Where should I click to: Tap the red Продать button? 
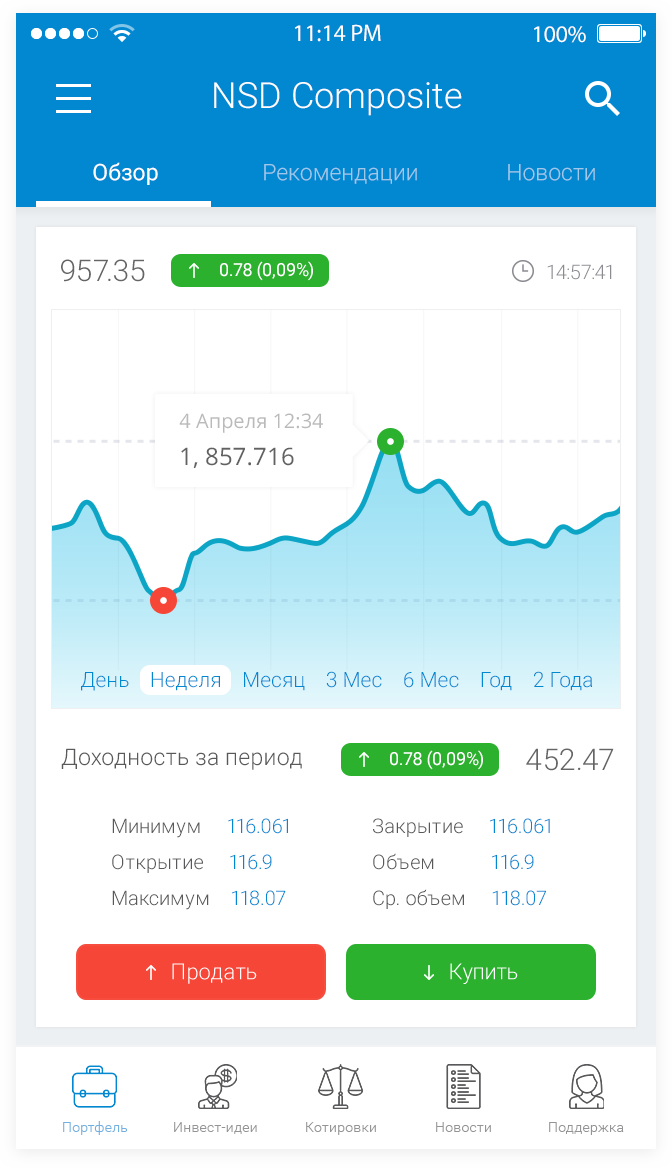[x=201, y=972]
